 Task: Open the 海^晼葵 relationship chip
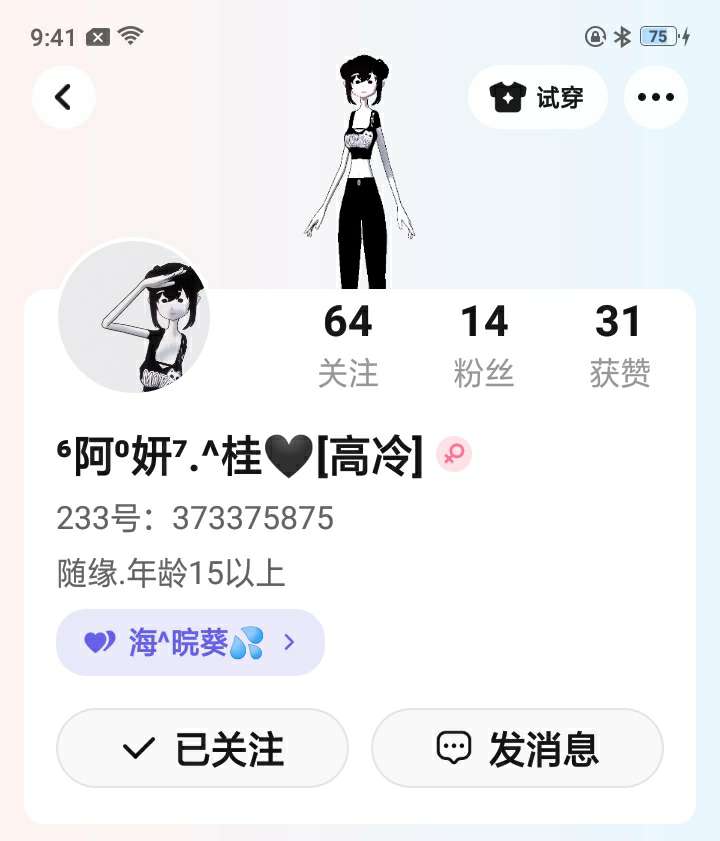(x=190, y=642)
